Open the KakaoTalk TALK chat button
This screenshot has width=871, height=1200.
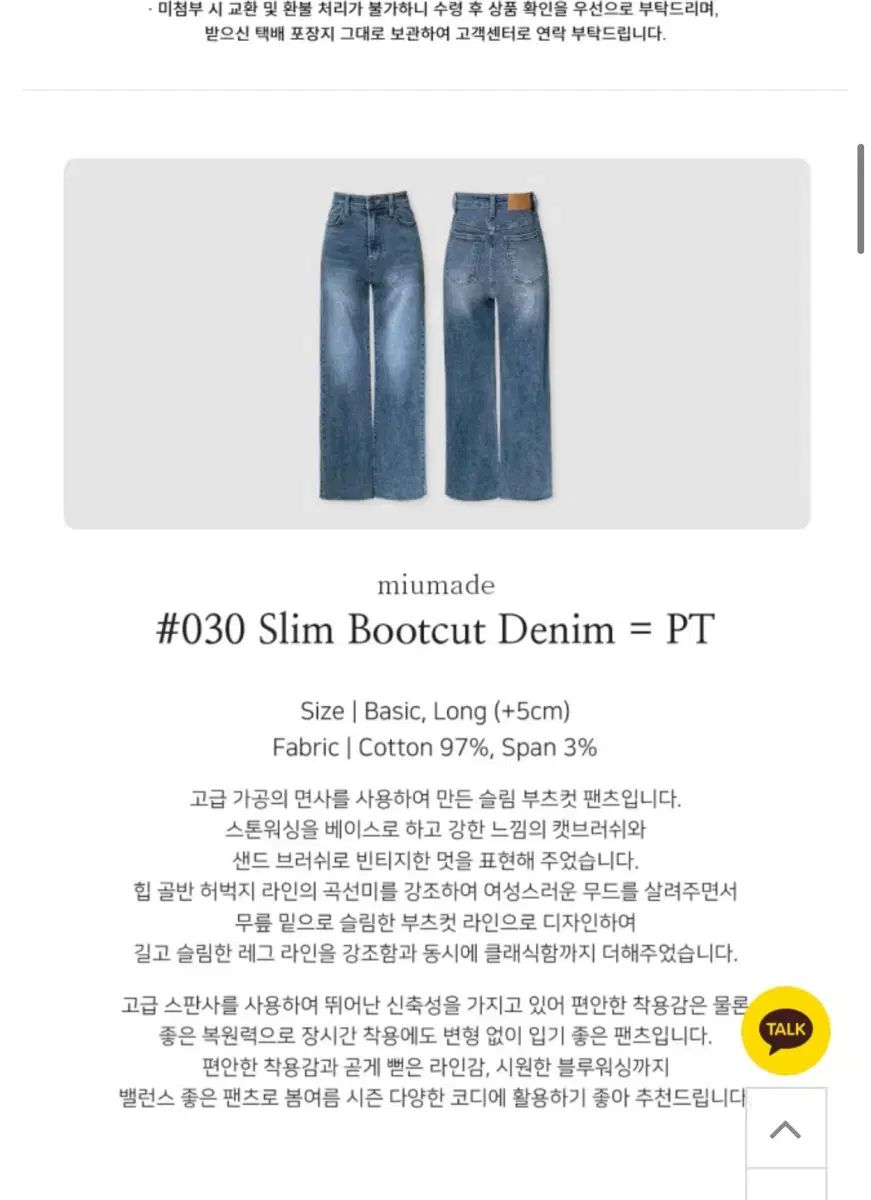tap(786, 1031)
